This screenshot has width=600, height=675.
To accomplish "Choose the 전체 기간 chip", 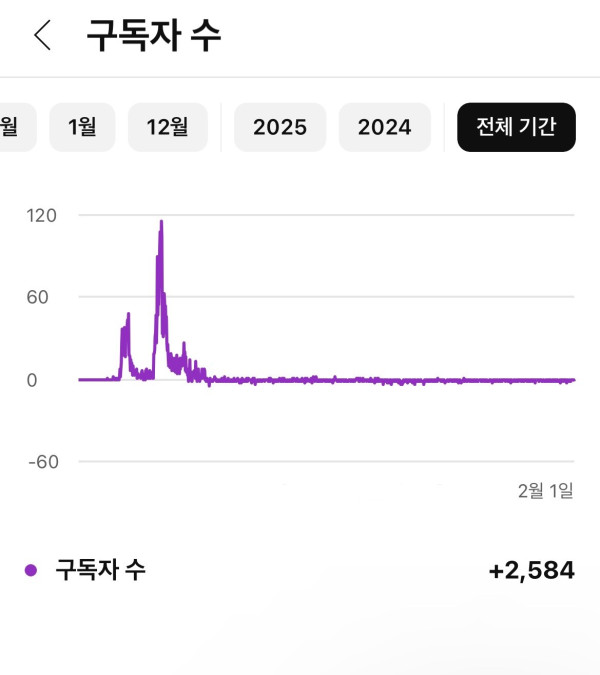I will click(x=516, y=127).
